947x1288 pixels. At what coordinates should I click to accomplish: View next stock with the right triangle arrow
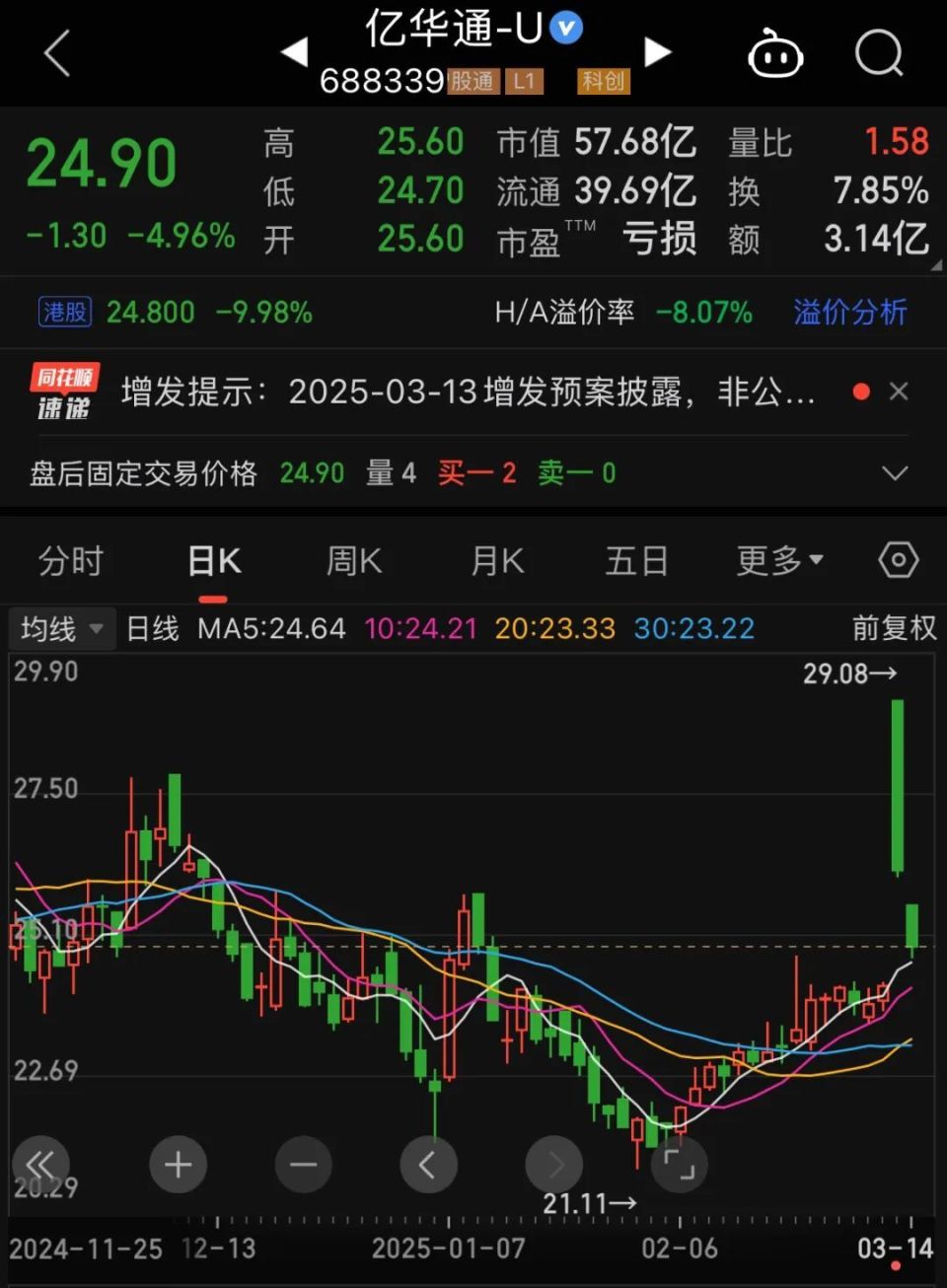pyautogui.click(x=659, y=51)
